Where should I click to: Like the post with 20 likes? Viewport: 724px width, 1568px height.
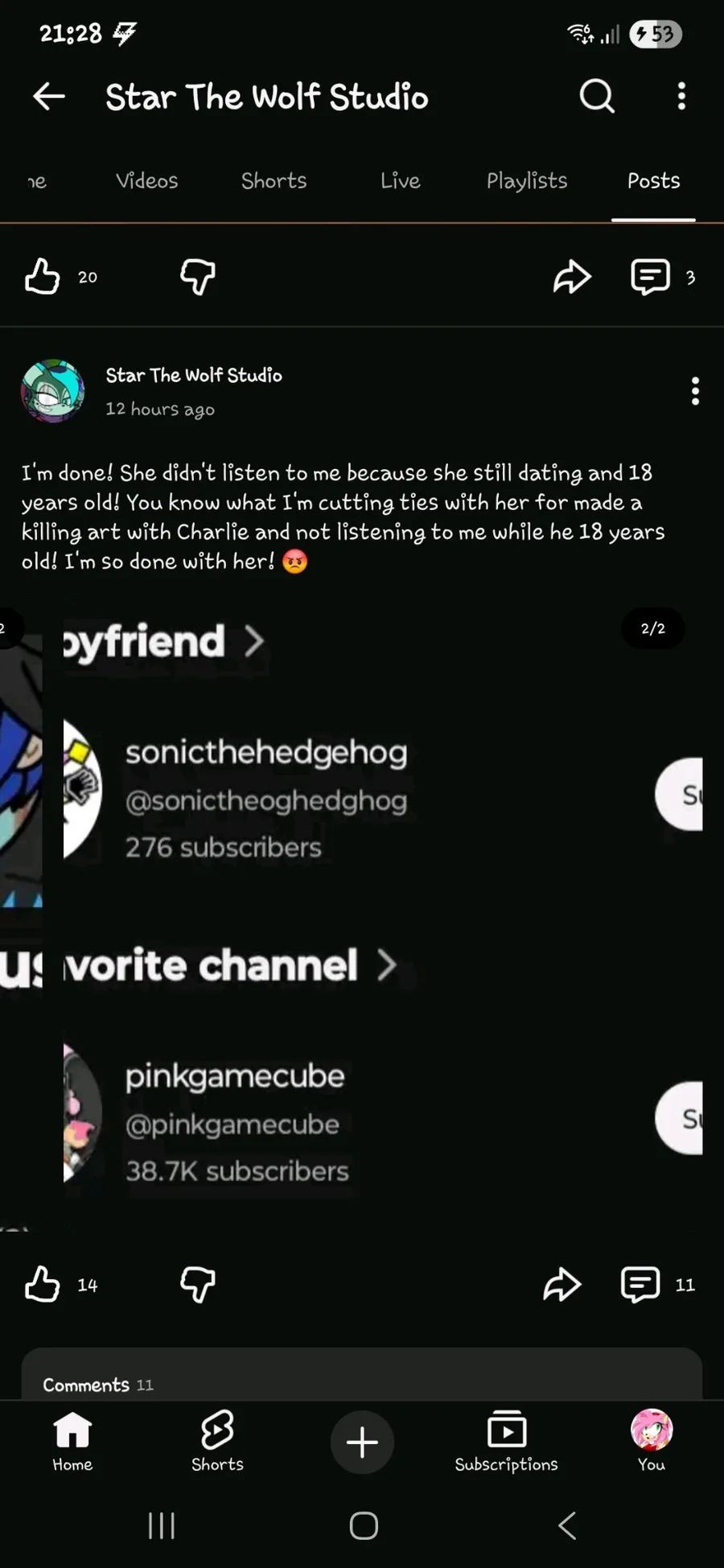tap(43, 277)
